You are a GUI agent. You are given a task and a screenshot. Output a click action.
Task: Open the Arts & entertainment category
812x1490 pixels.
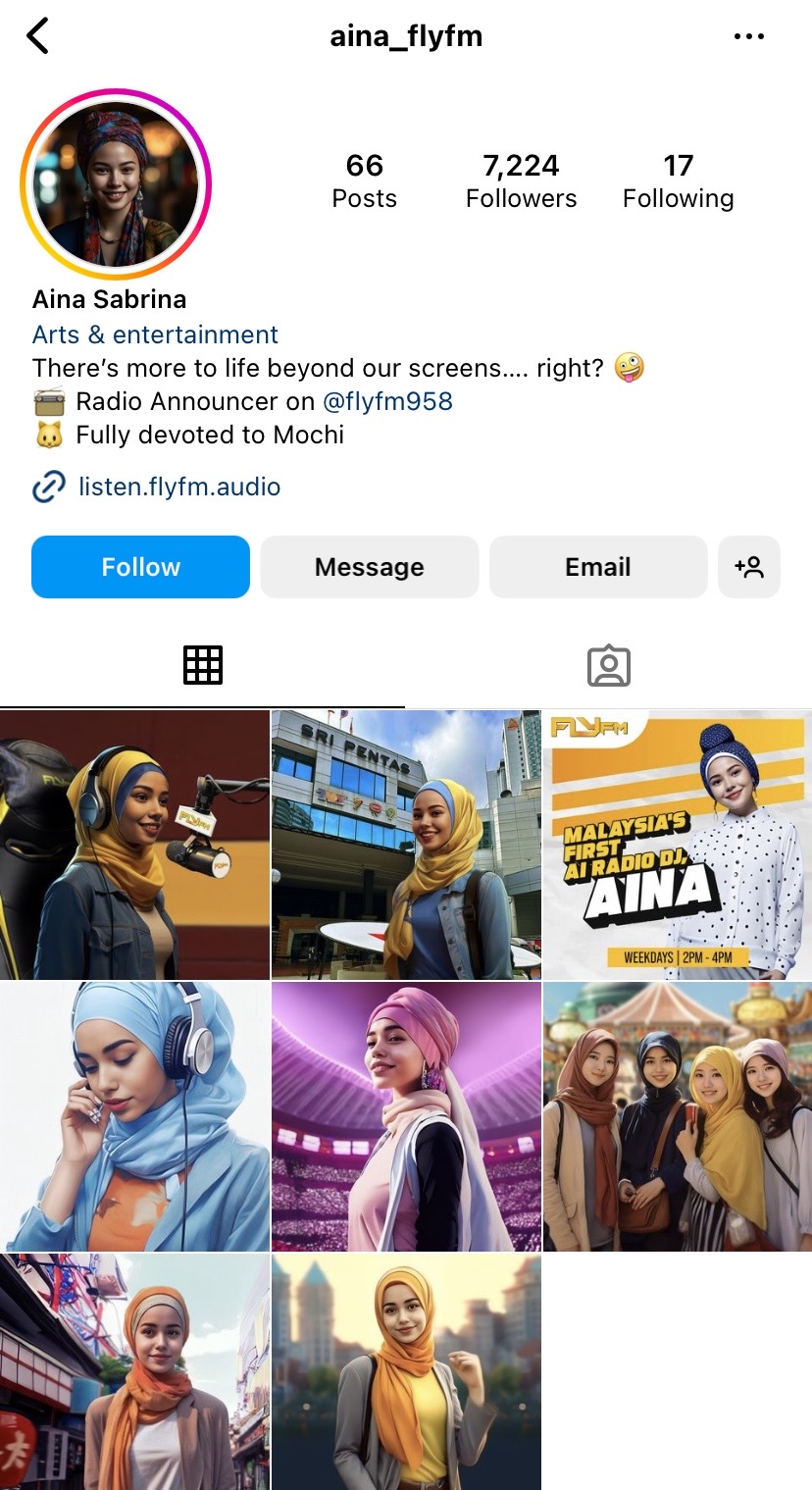click(155, 334)
